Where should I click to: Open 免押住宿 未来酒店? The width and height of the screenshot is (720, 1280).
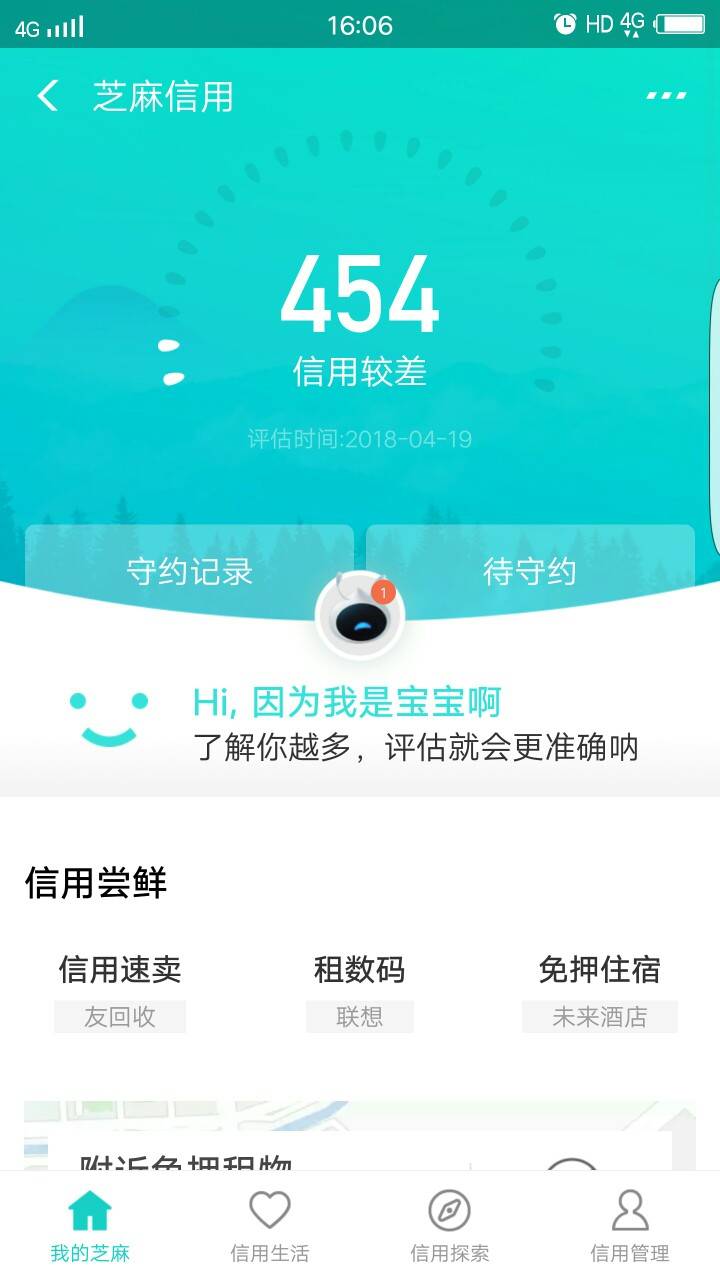pos(600,990)
